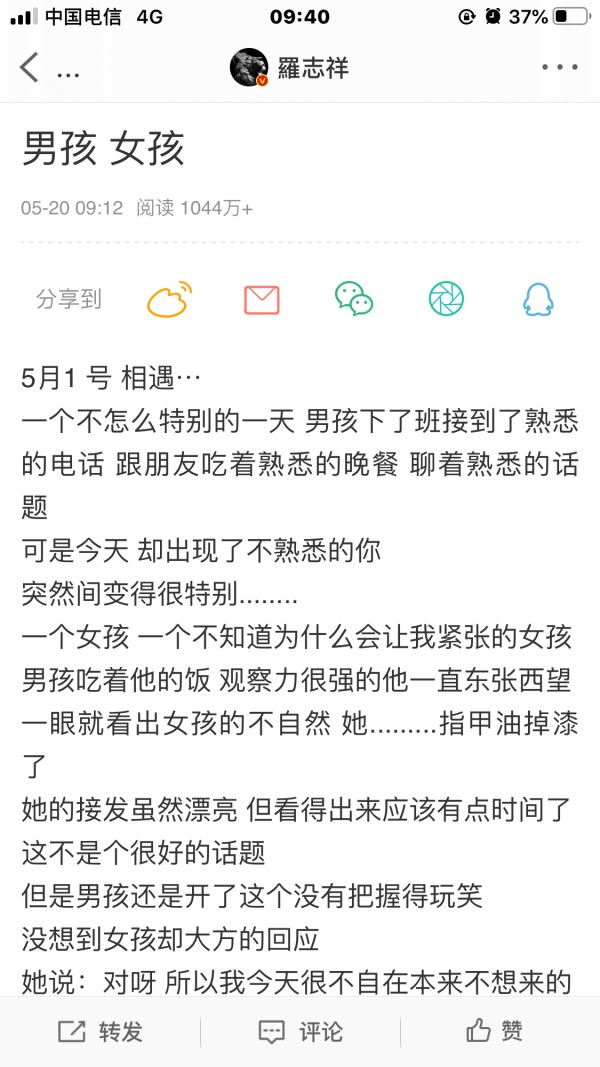Open the 评论 comment section

tap(300, 1031)
